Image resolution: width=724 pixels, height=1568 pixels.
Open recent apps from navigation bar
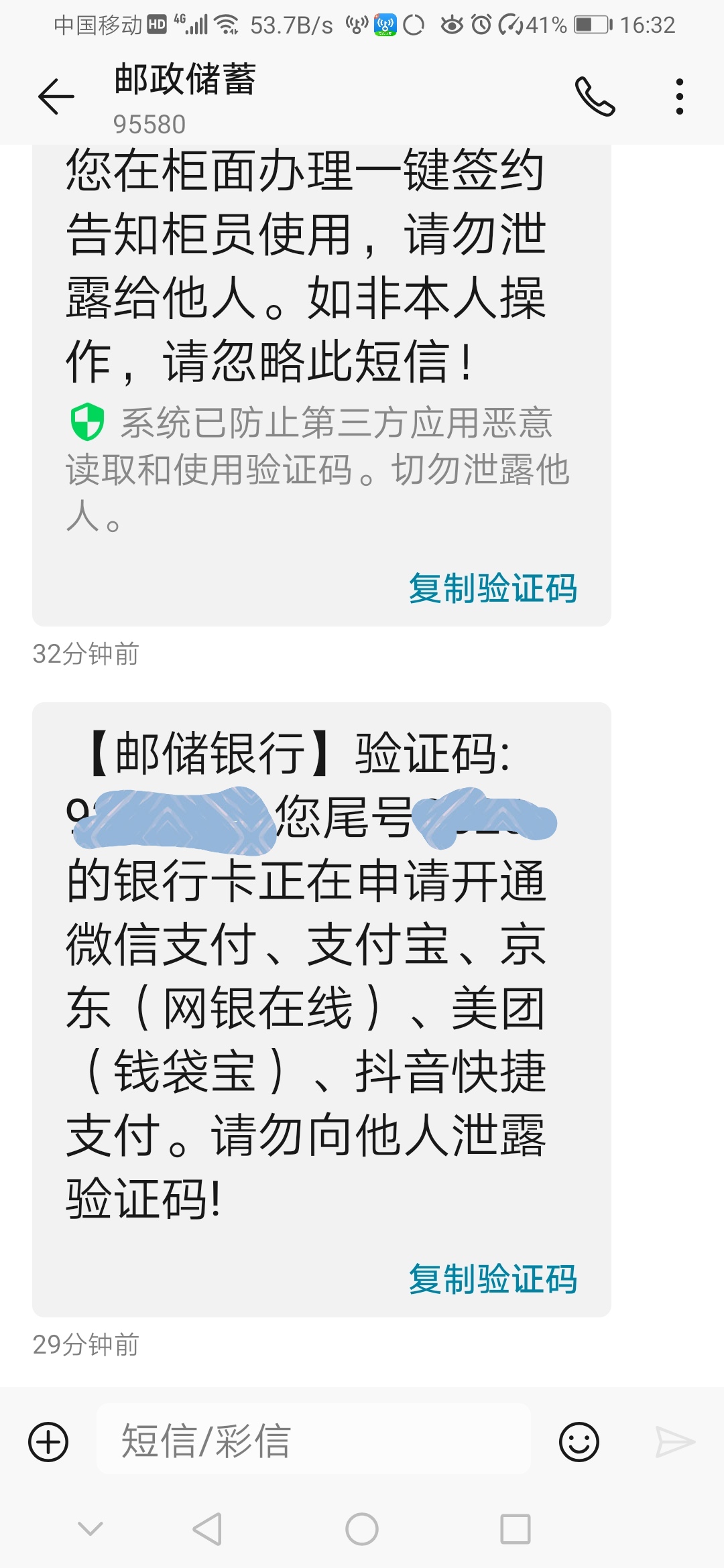point(516,1529)
